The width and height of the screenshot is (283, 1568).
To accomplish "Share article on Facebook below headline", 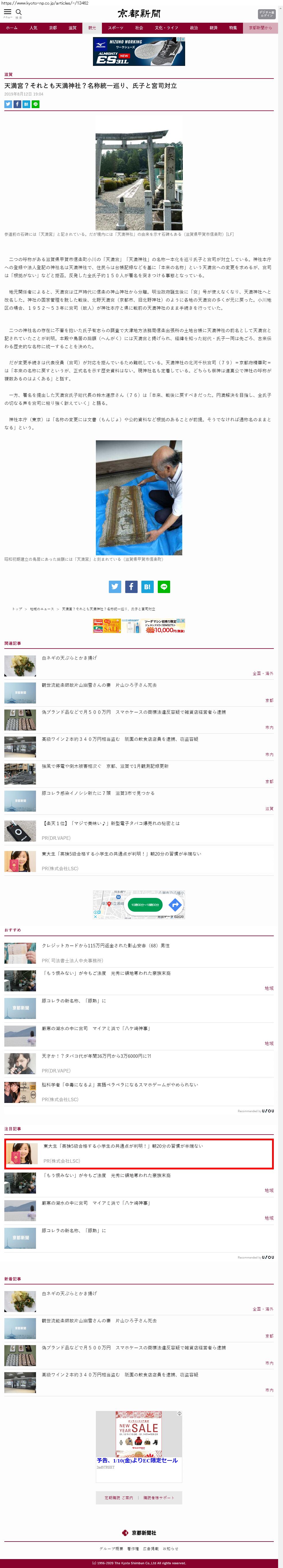I will 17,104.
